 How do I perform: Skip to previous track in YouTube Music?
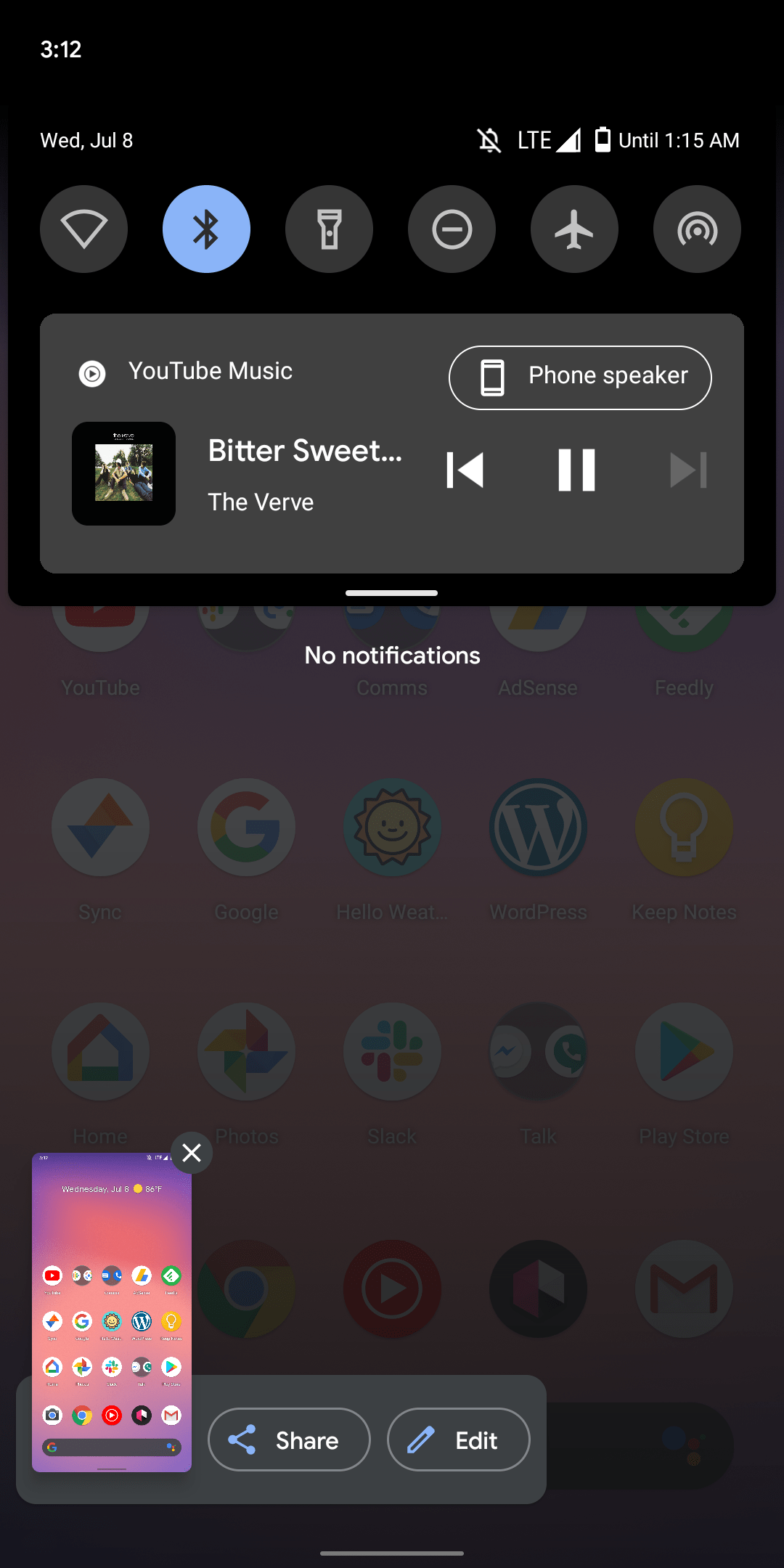465,470
